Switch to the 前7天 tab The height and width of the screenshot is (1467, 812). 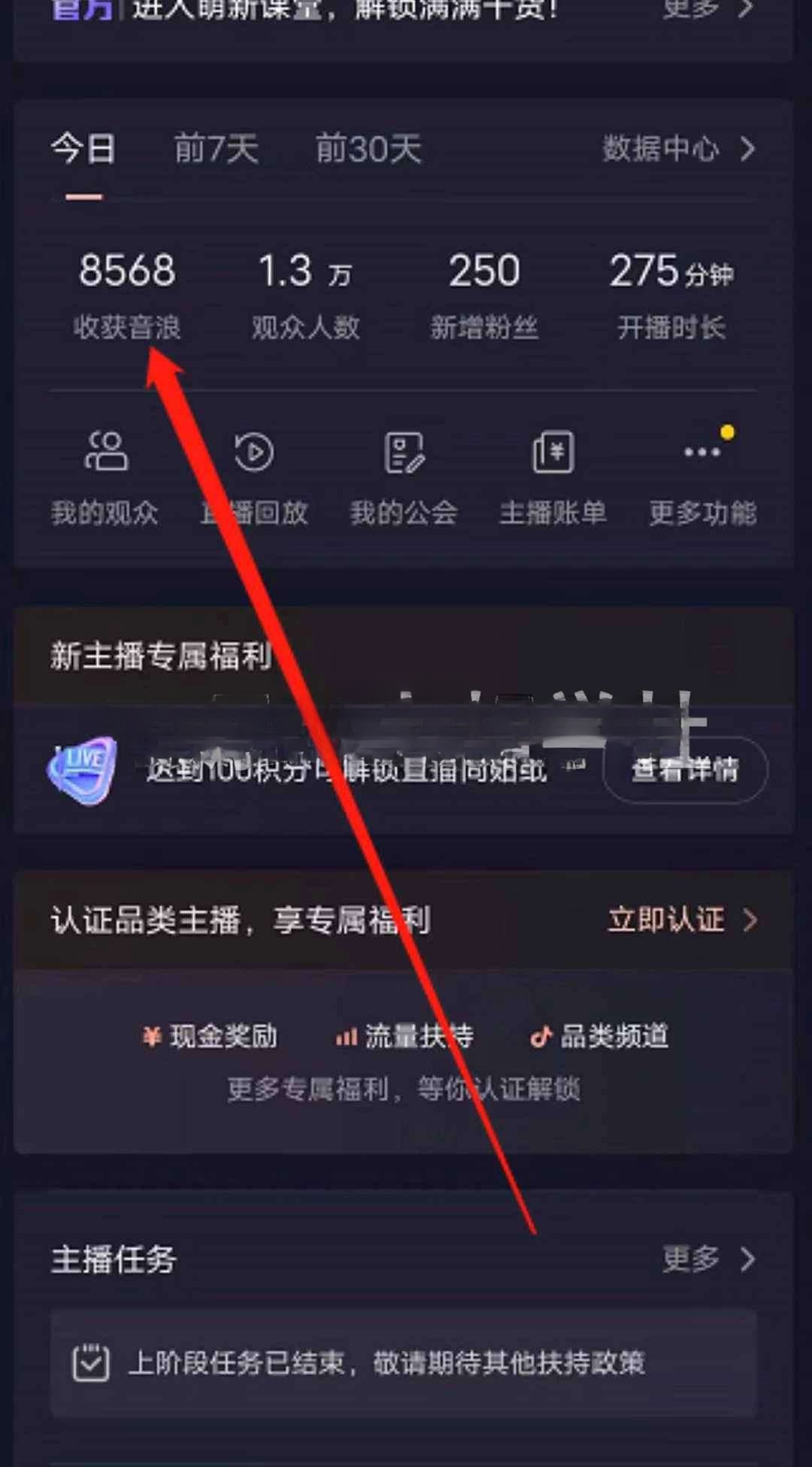[x=217, y=149]
